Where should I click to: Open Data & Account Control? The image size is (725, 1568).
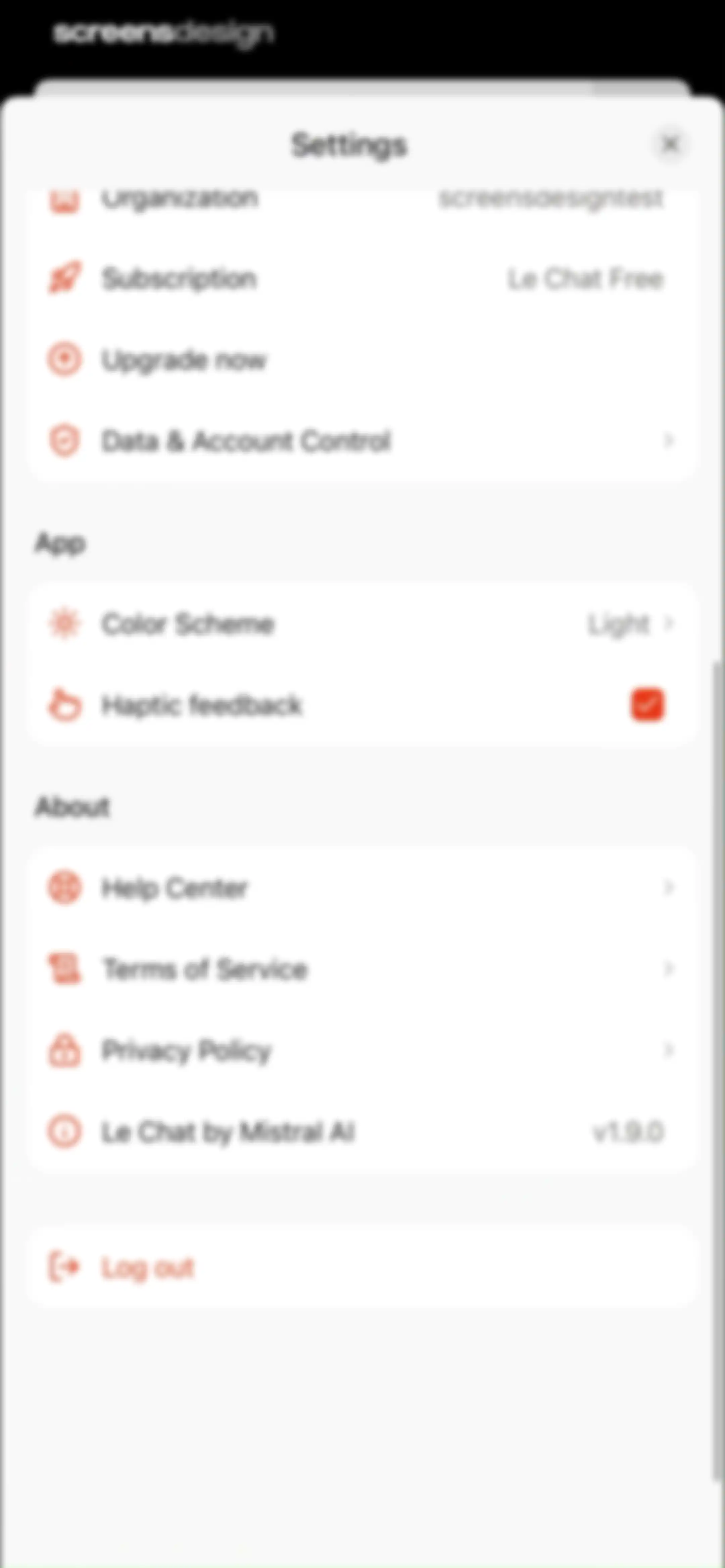[x=361, y=441]
